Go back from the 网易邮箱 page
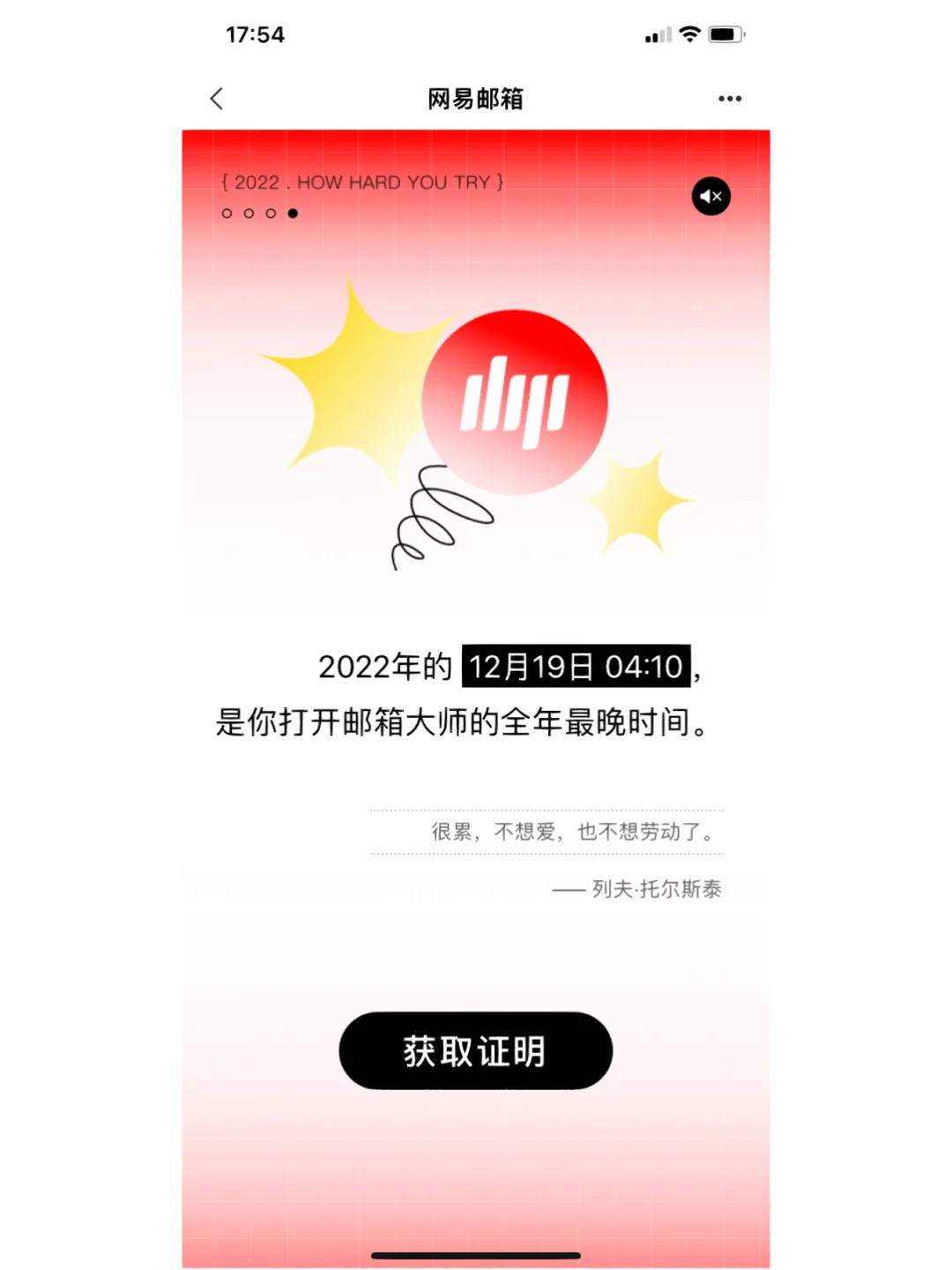952x1270 pixels. tap(217, 99)
